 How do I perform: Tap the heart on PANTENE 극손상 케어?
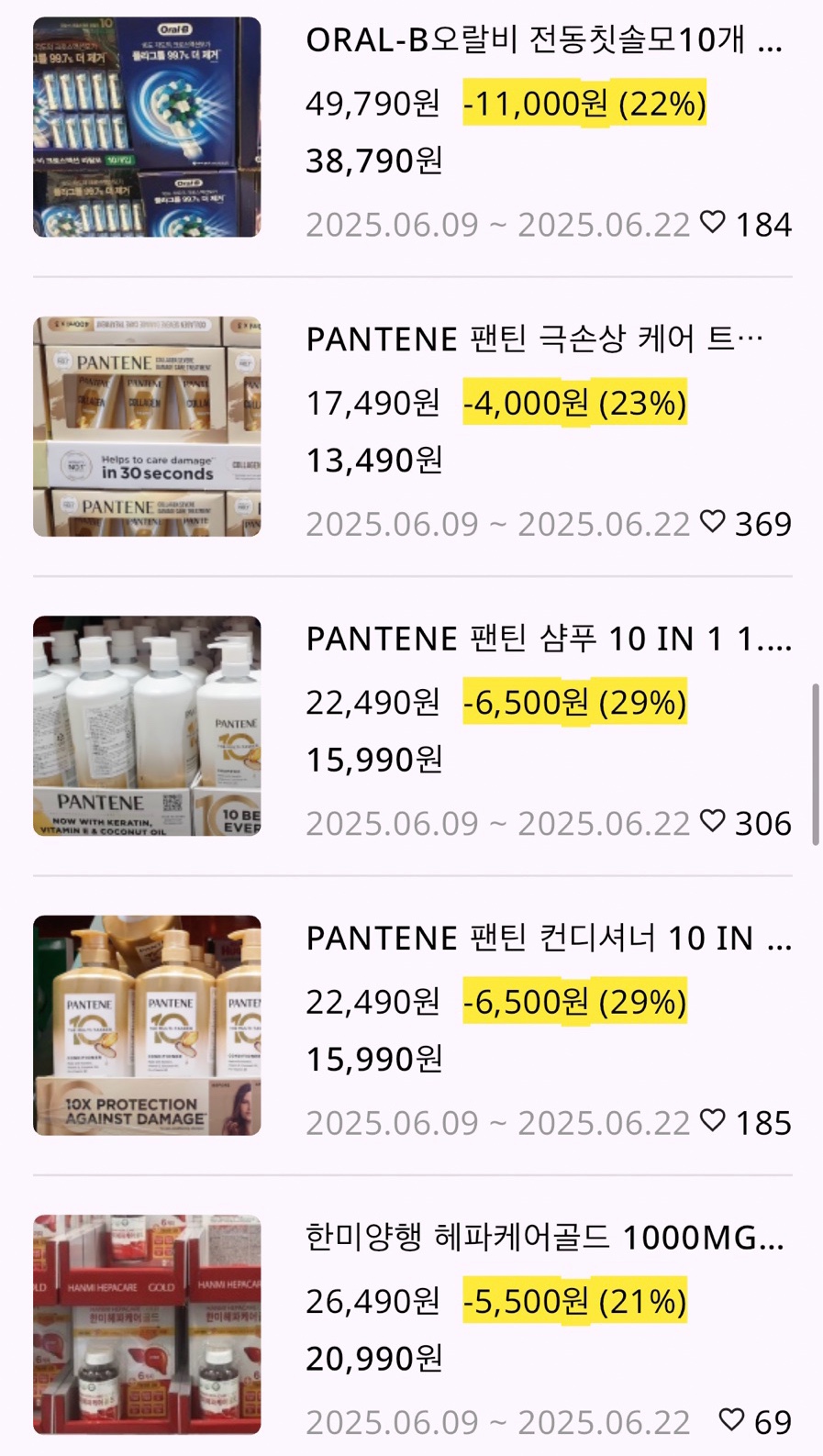713,521
